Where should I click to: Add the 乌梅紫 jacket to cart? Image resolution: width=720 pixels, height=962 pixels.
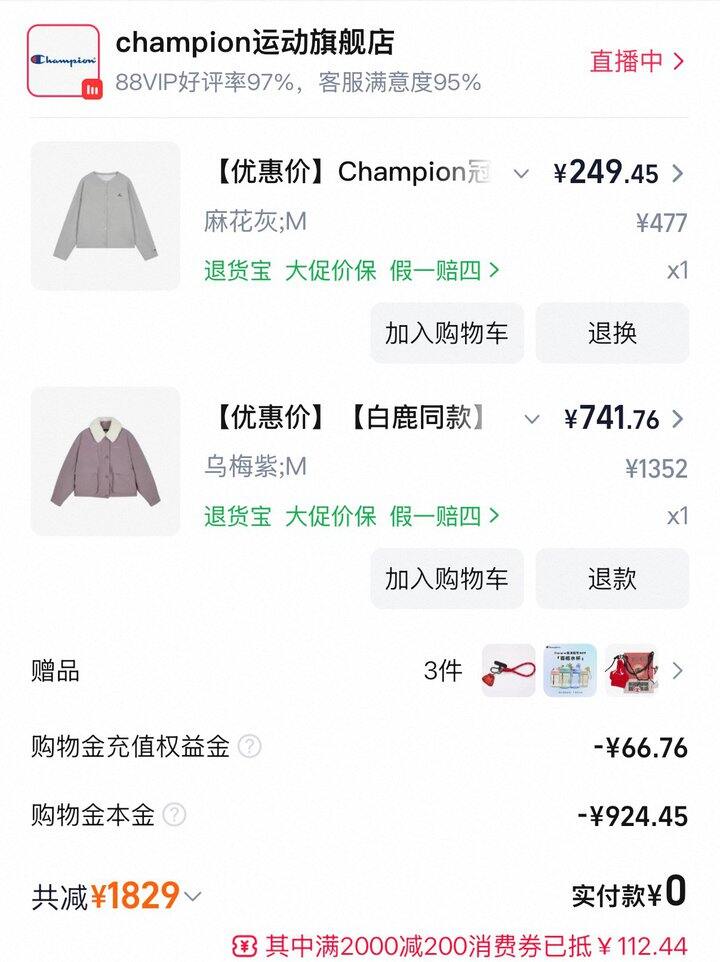point(446,579)
